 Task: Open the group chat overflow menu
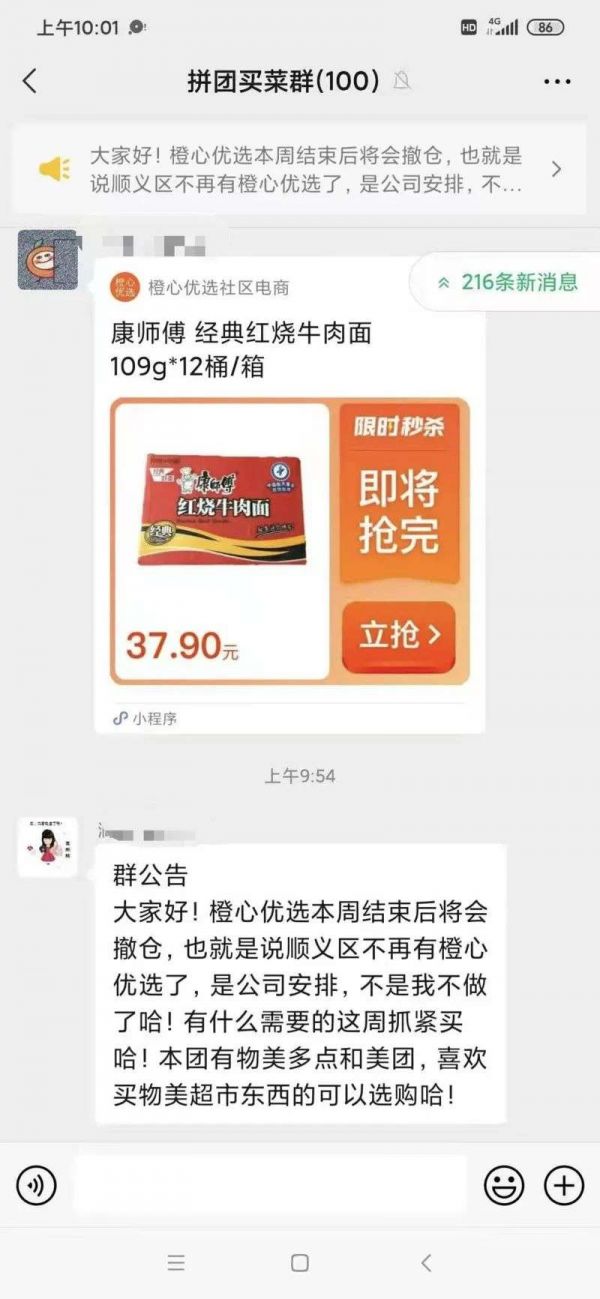click(557, 82)
